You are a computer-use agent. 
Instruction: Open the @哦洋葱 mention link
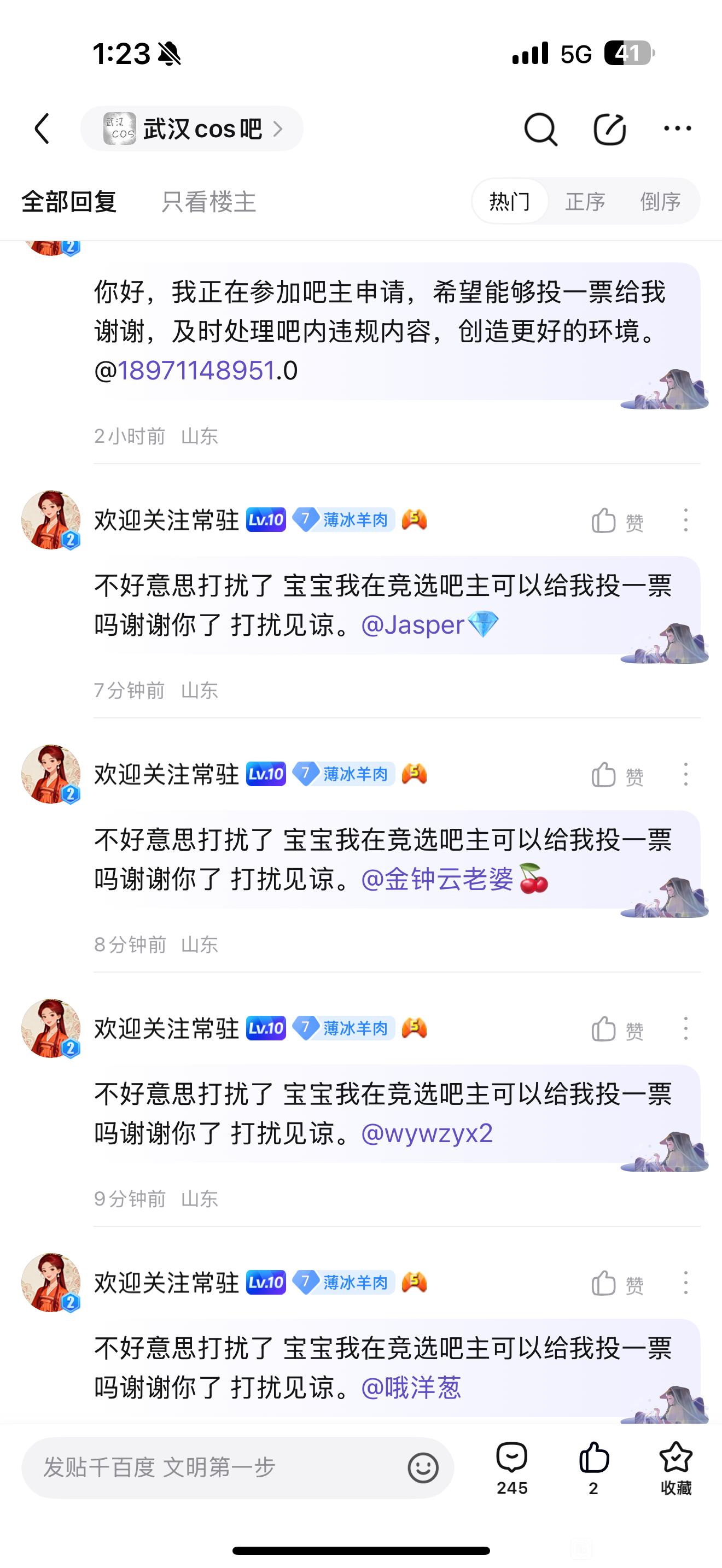[x=411, y=1388]
